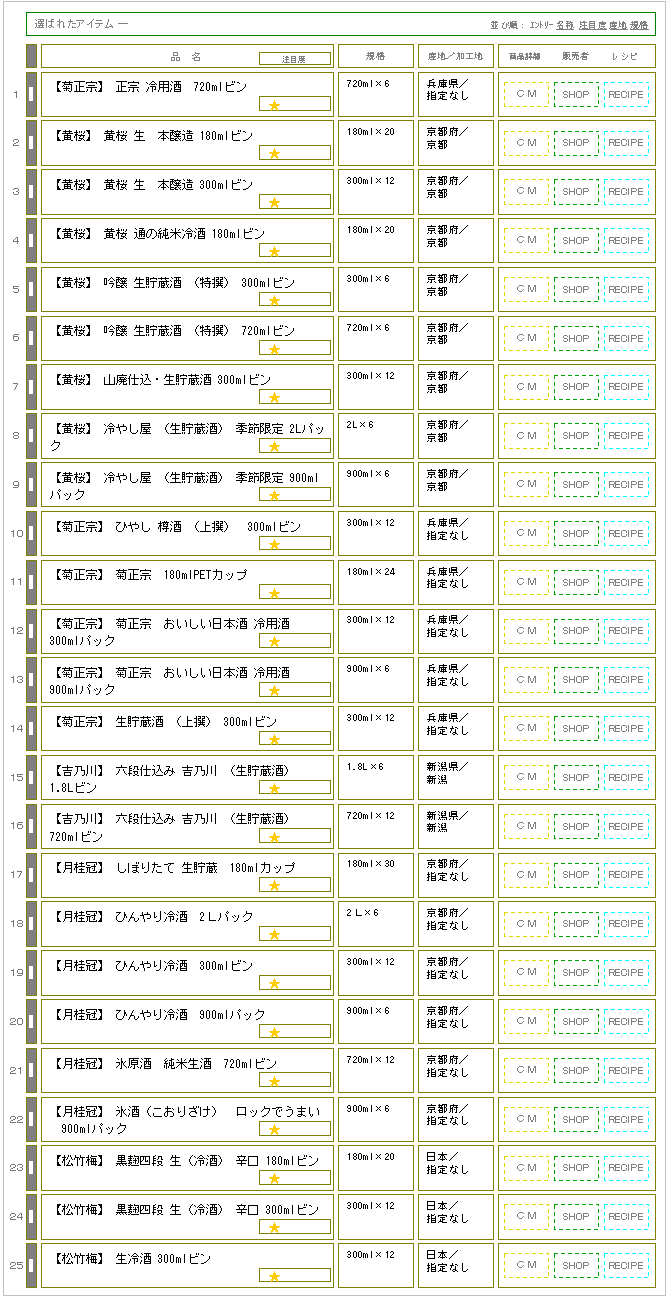Open RECIPE for 菊正宗 180mlPETカップ
Viewport: 668px width, 1298px height.
626,582
